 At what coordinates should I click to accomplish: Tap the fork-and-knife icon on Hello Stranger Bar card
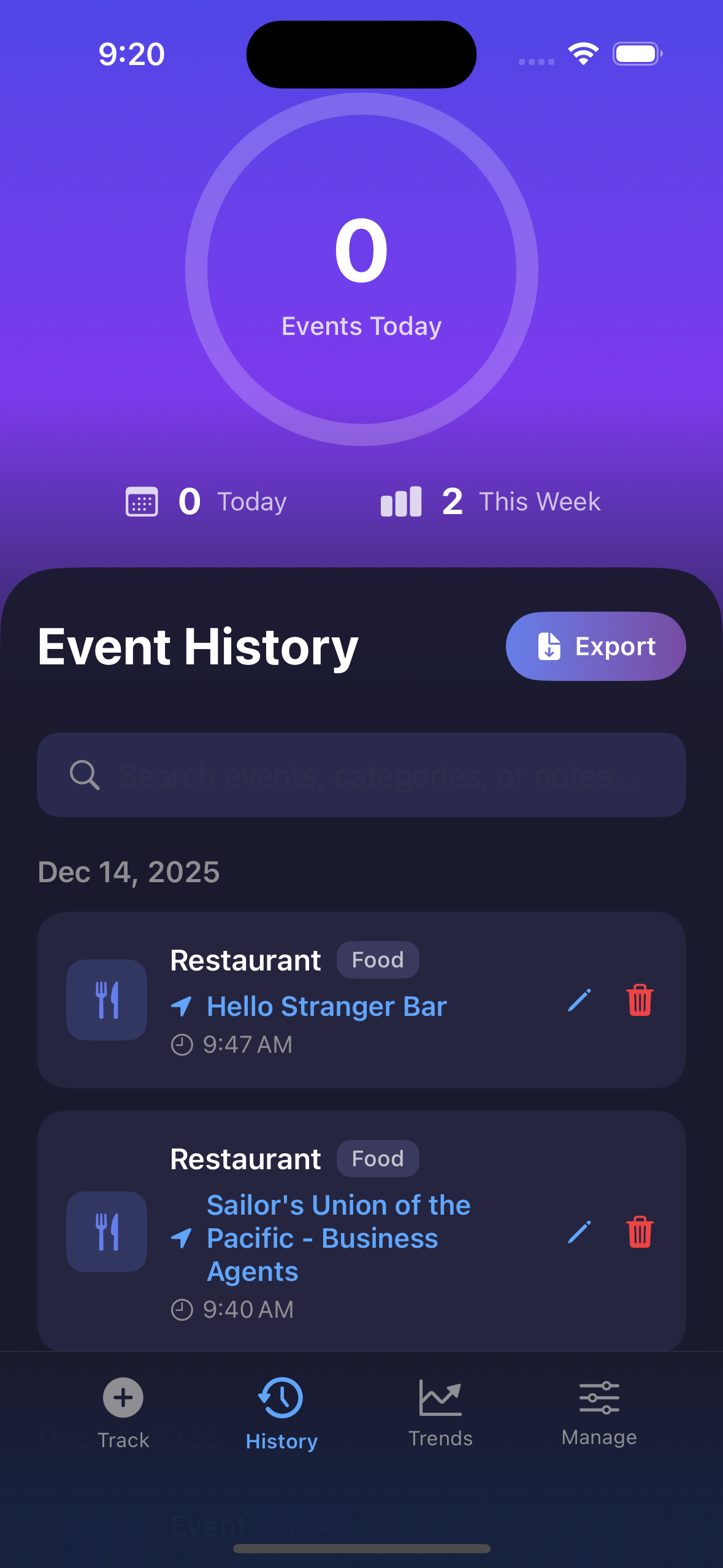point(106,999)
